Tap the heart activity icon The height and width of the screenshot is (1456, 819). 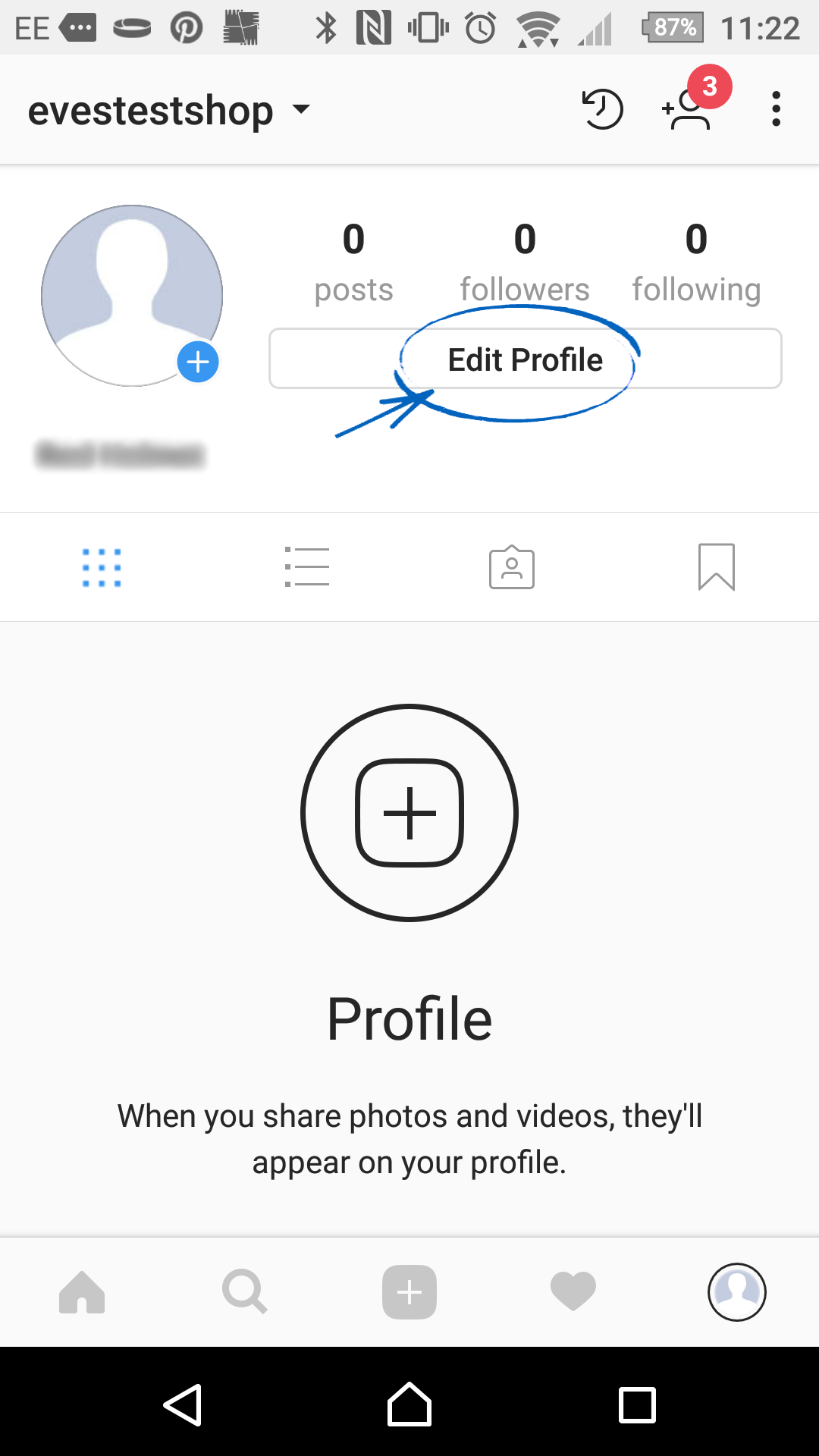click(573, 1292)
